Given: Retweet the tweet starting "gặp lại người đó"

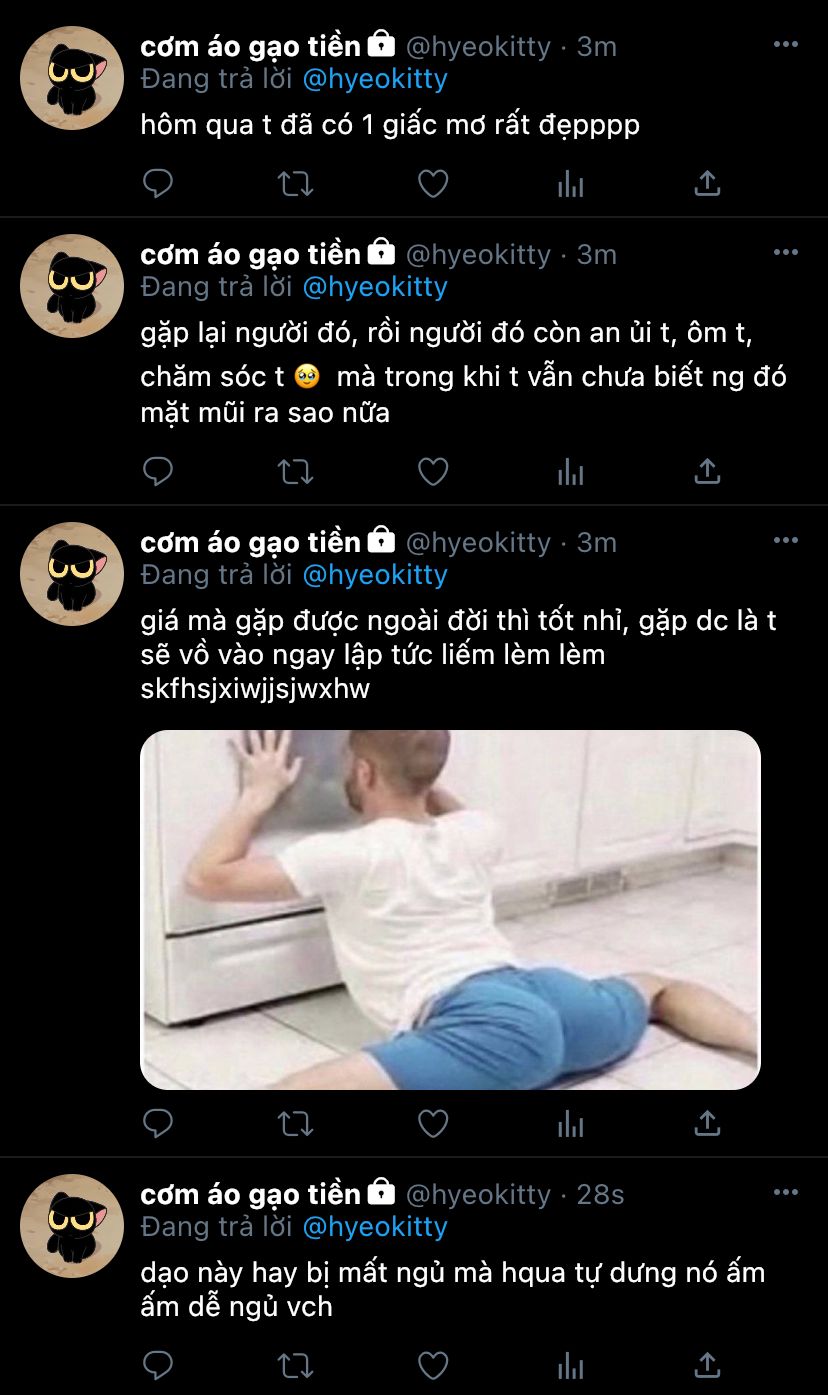Looking at the screenshot, I should click(295, 471).
